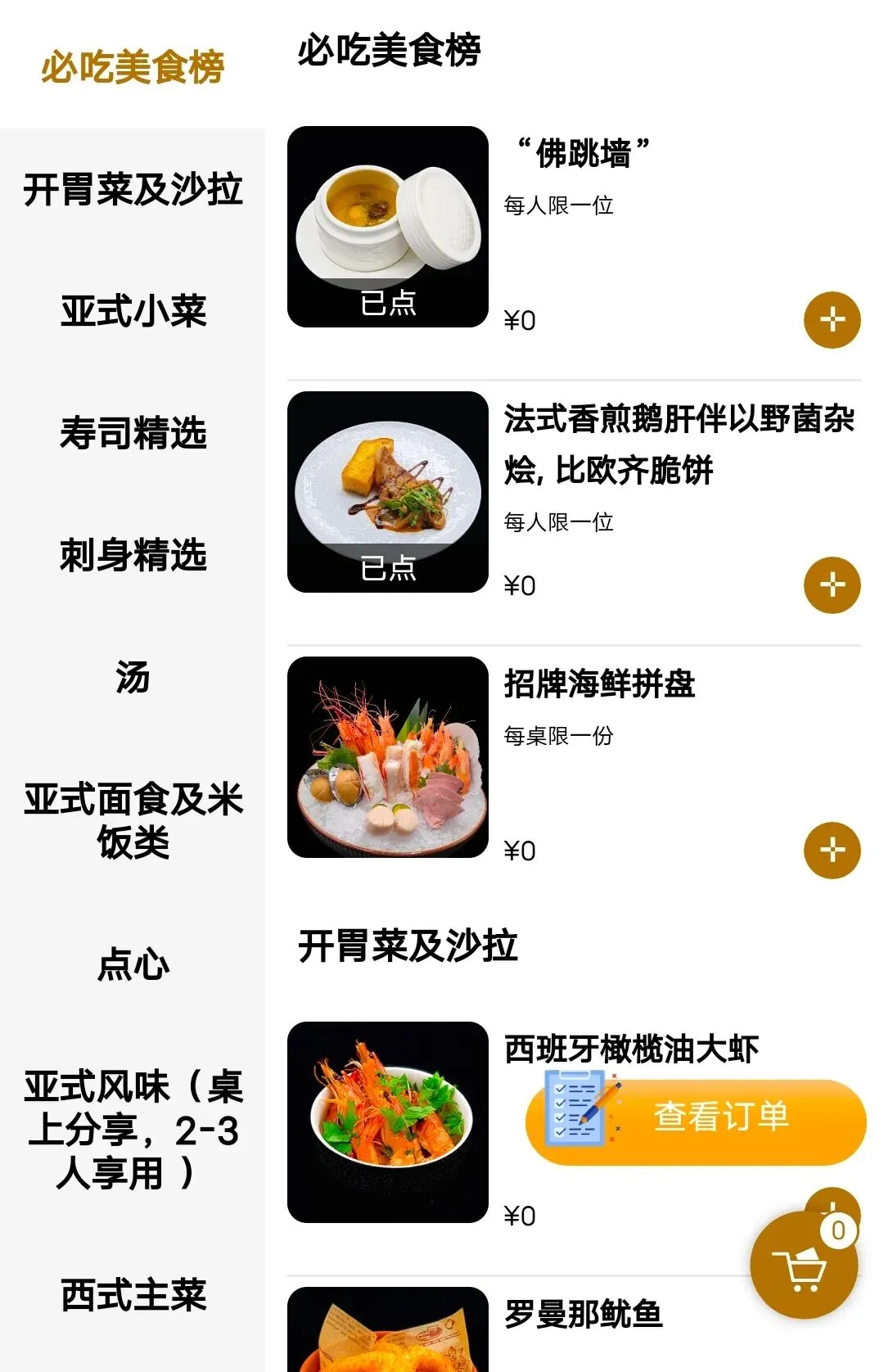Open the shopping cart
Viewport: 884px width, 1372px height.
(x=804, y=1266)
